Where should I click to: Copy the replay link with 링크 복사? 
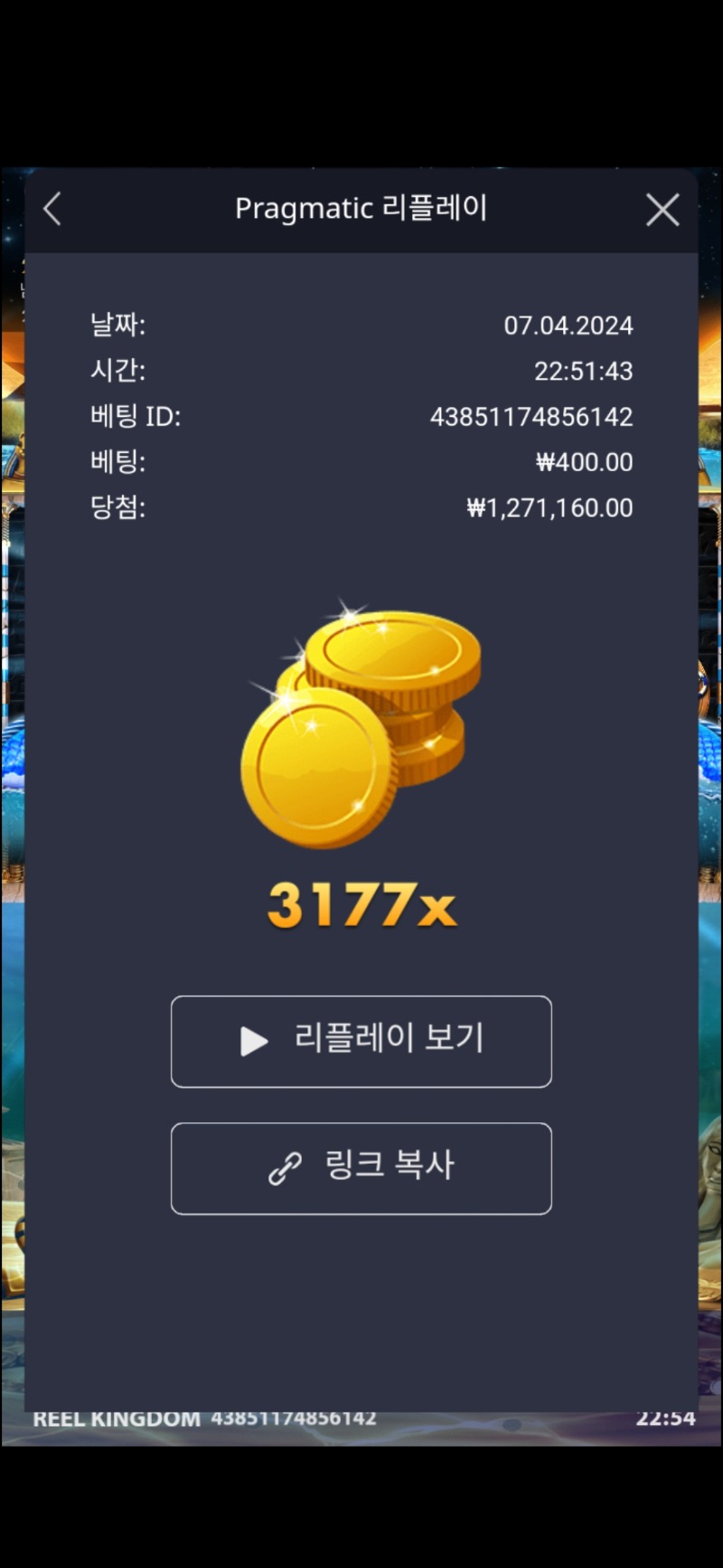(361, 1167)
